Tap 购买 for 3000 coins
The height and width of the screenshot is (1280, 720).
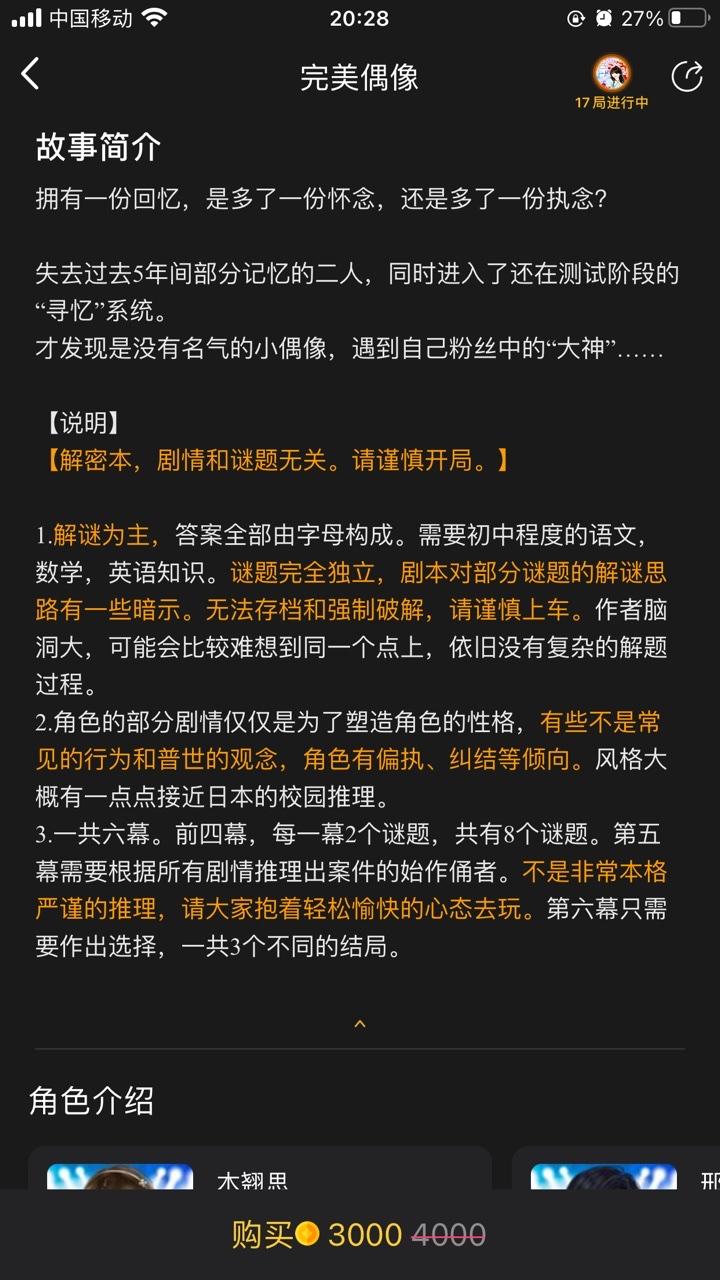click(360, 1235)
